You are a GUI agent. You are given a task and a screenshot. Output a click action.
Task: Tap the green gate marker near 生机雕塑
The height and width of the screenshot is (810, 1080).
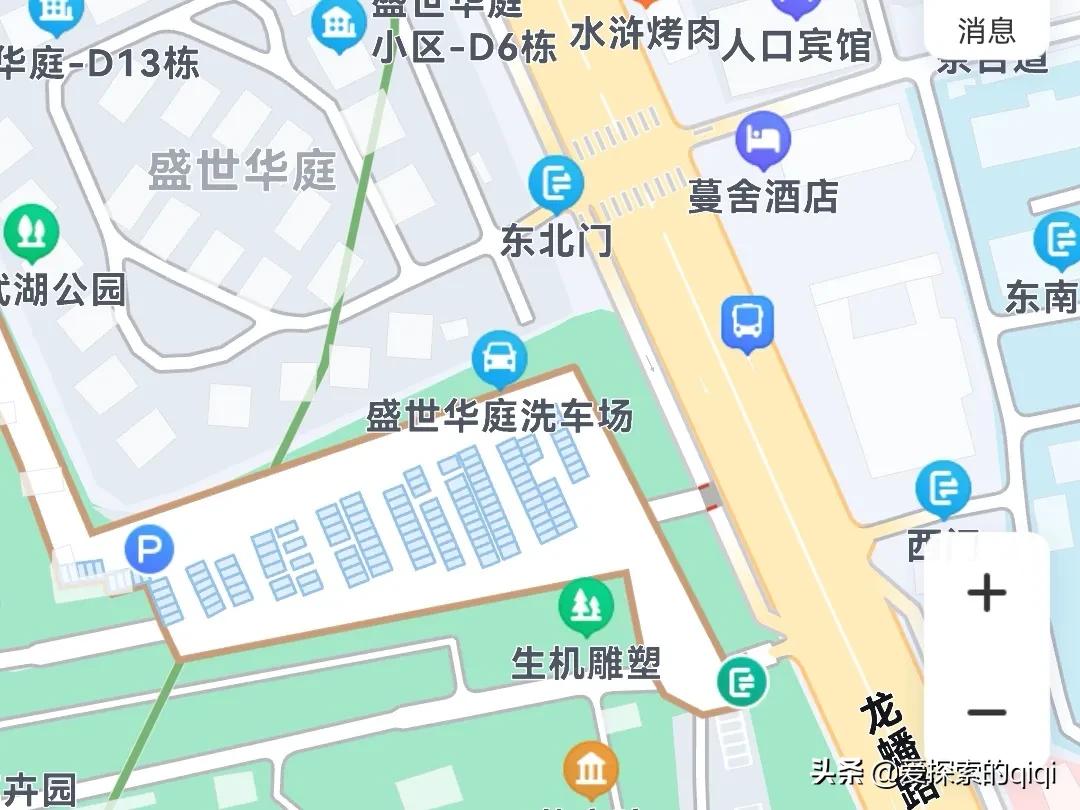pyautogui.click(x=742, y=683)
